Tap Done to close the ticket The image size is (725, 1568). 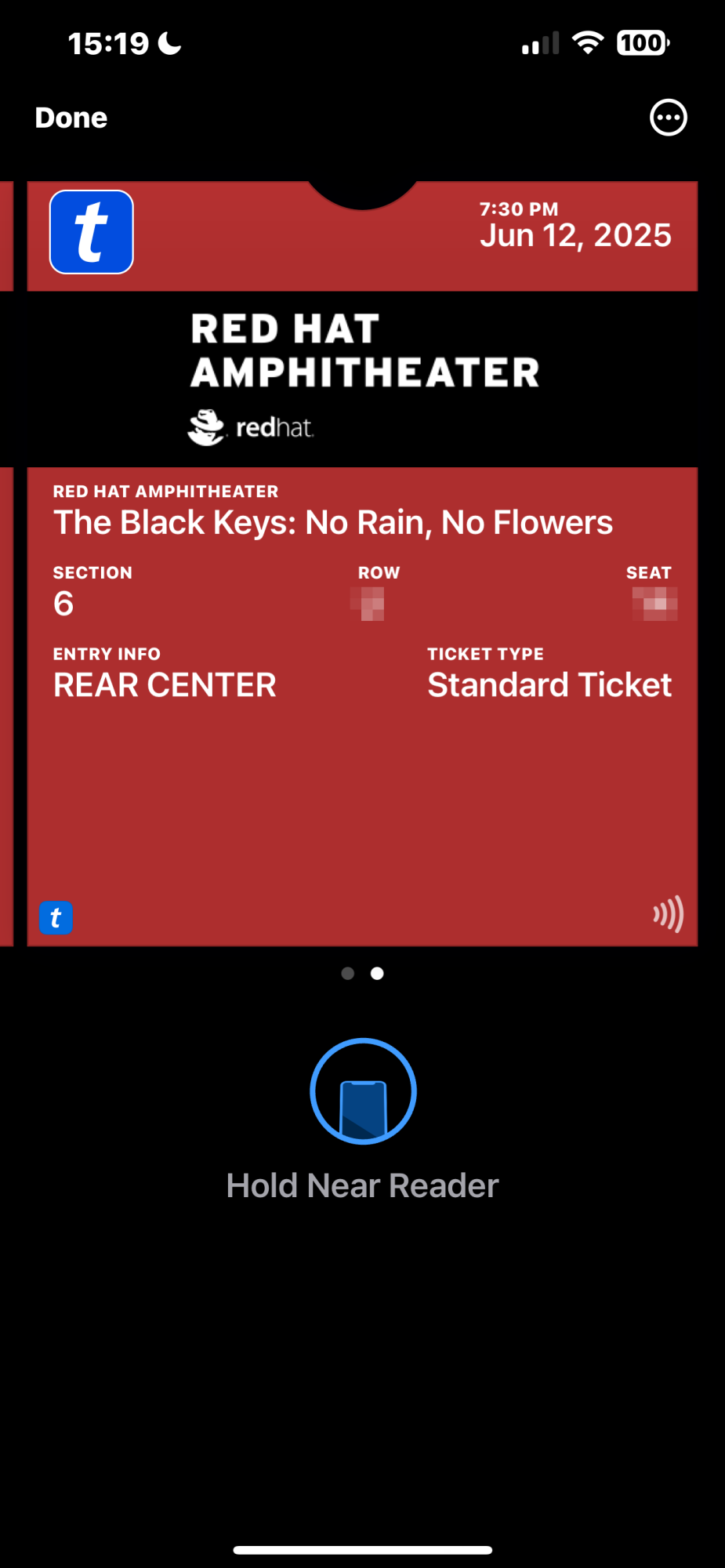pos(71,118)
